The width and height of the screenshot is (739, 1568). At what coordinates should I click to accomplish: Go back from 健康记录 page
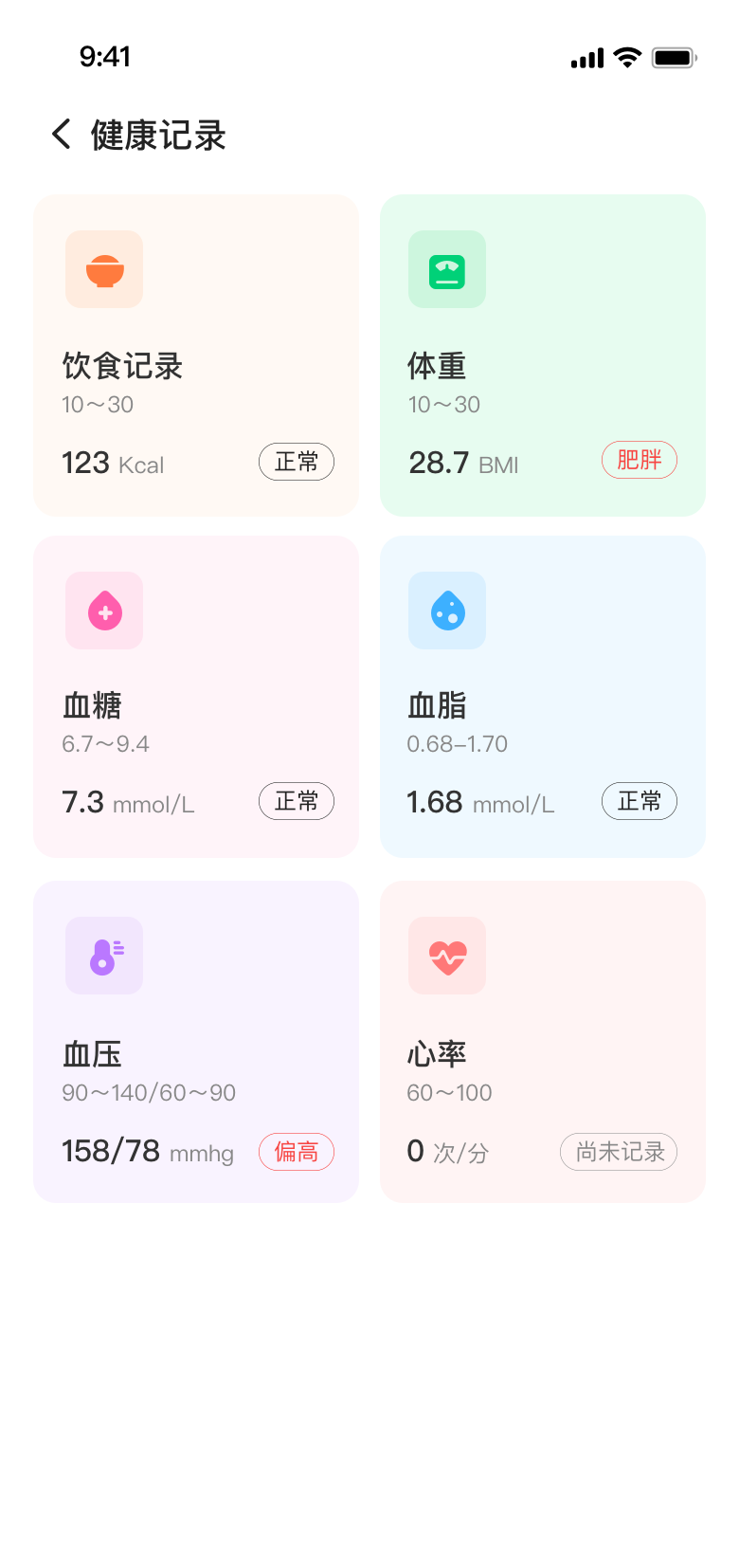(x=62, y=135)
